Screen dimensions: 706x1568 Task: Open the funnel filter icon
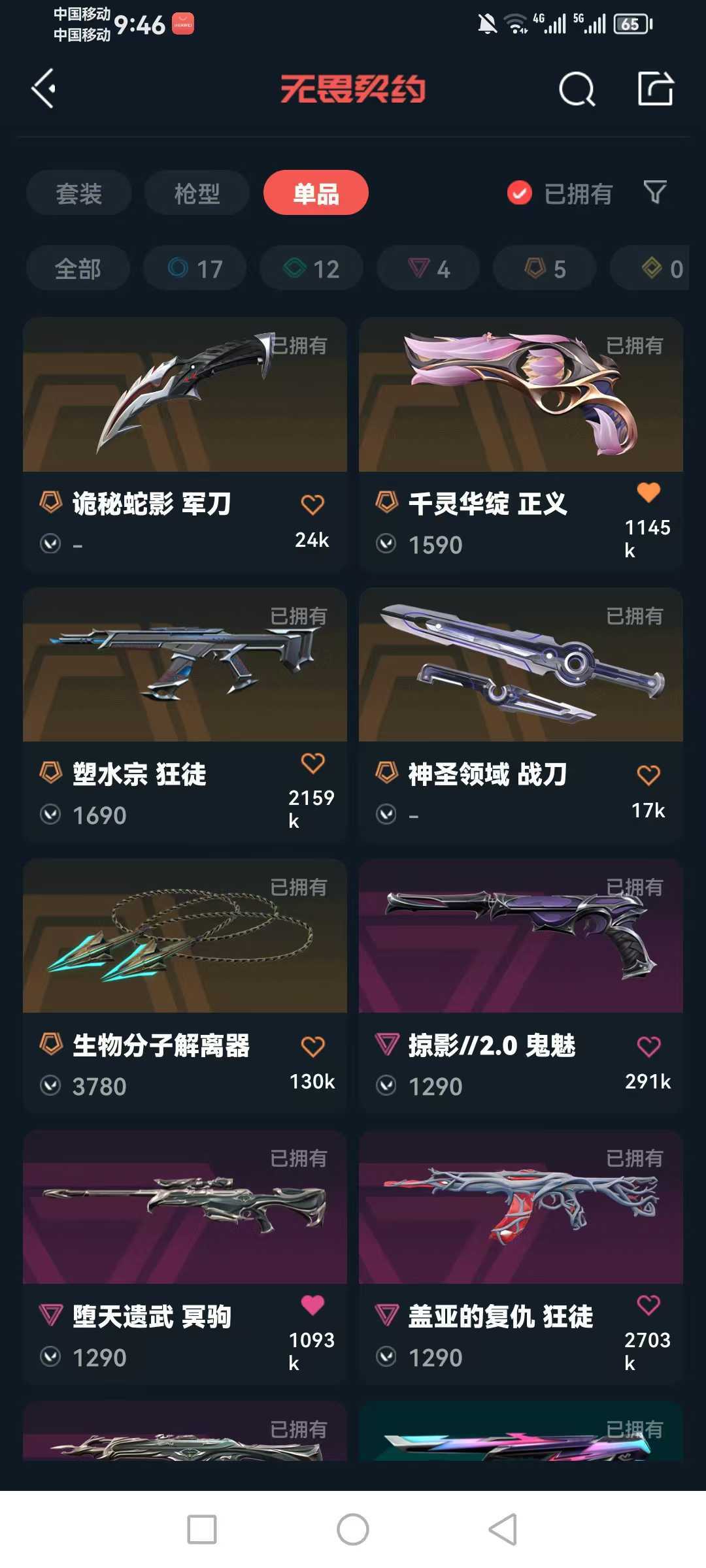coord(655,192)
